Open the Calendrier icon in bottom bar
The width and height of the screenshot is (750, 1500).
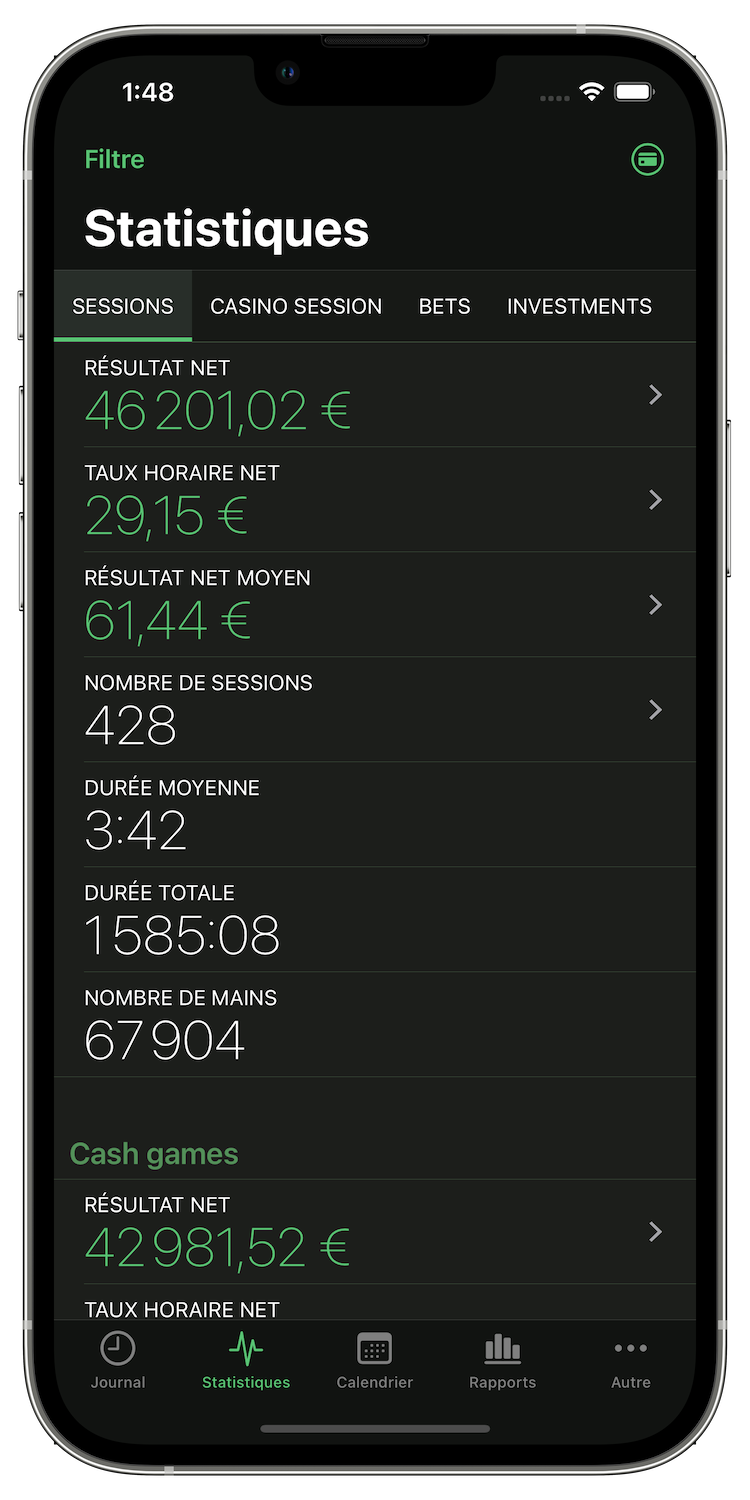click(374, 1349)
